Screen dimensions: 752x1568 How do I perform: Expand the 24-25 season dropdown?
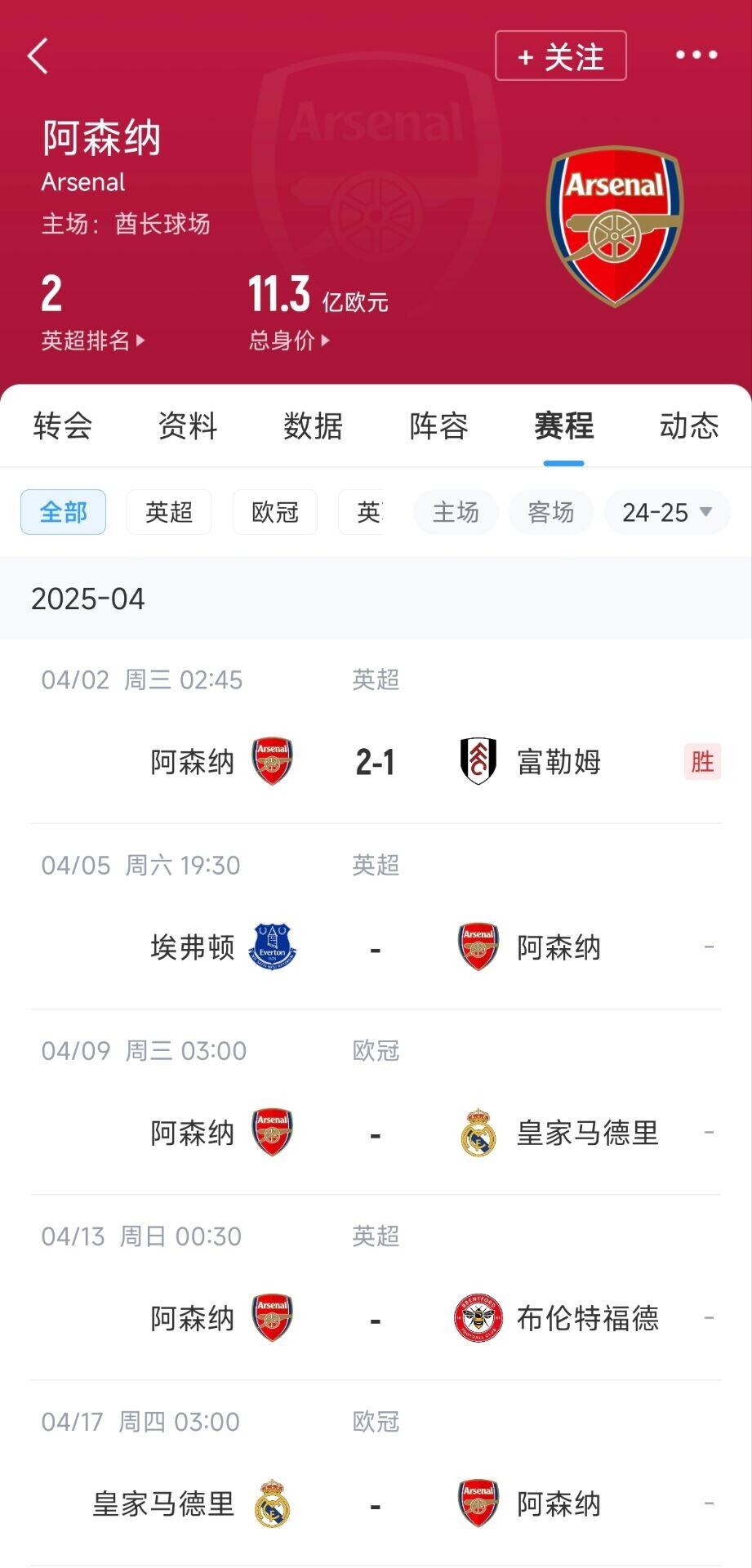[x=667, y=512]
